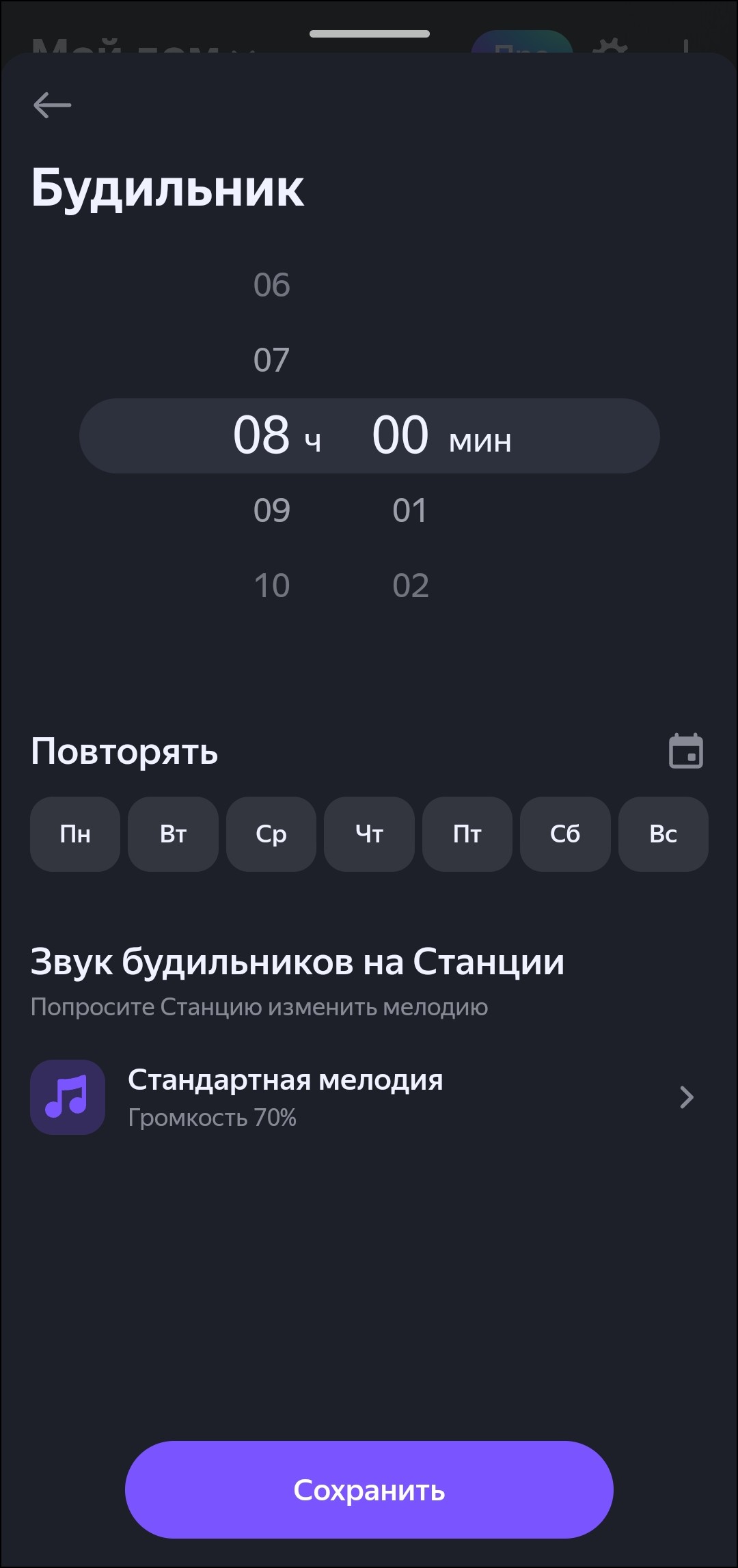Open the calendar date picker icon
Viewport: 738px width, 1568px height.
tap(685, 752)
